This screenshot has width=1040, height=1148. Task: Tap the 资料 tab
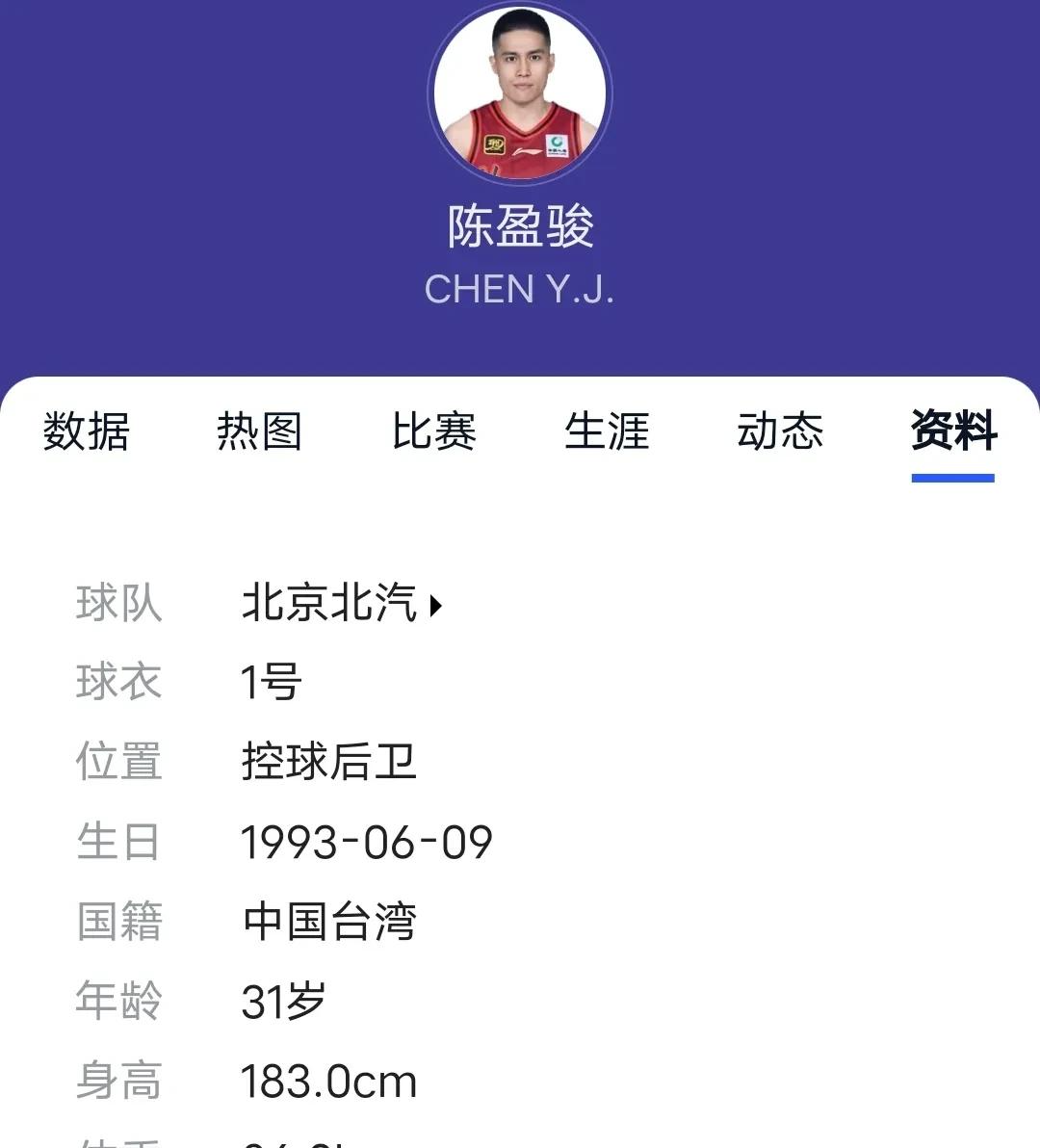point(953,430)
